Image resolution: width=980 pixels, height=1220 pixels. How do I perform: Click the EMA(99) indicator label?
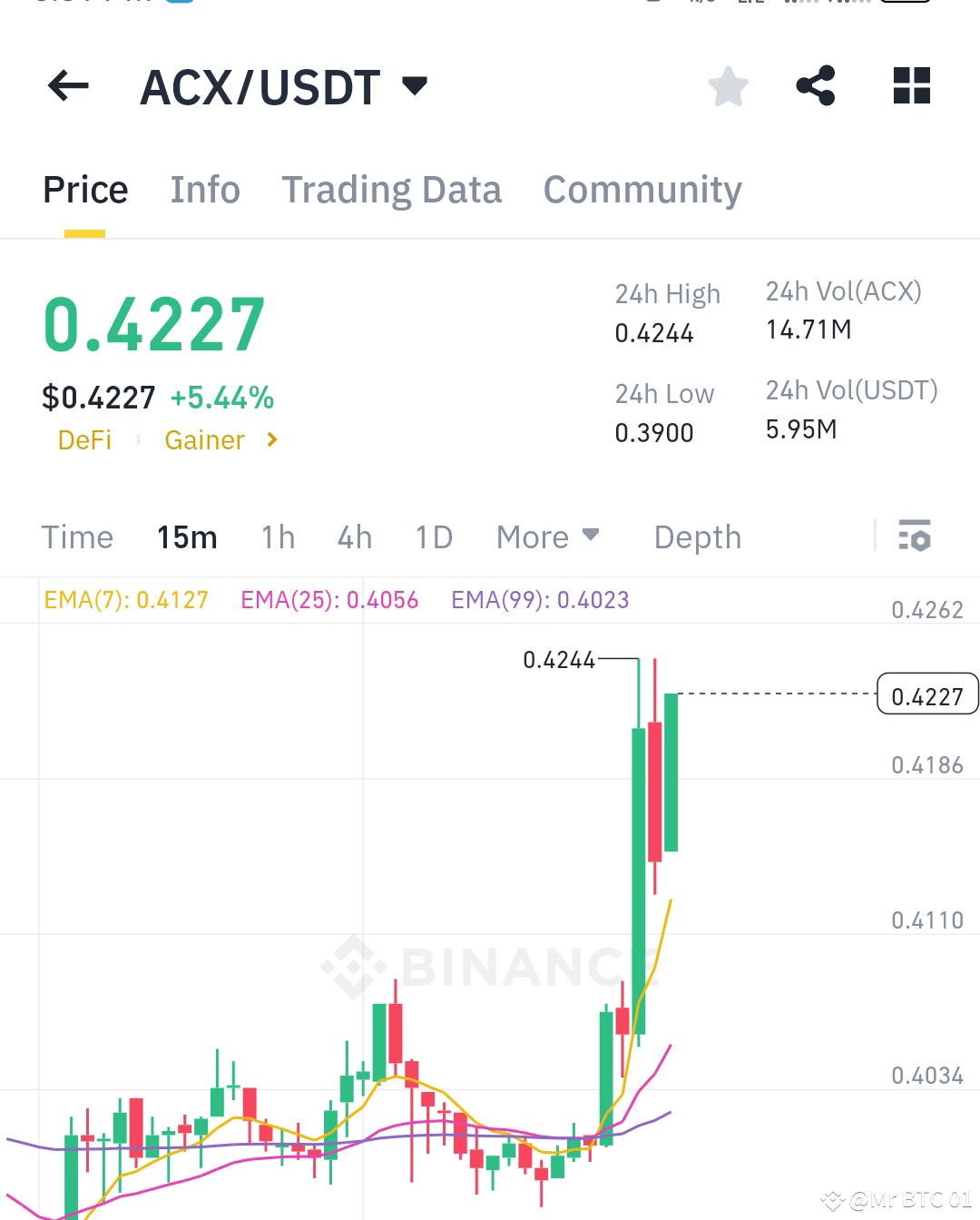(541, 600)
